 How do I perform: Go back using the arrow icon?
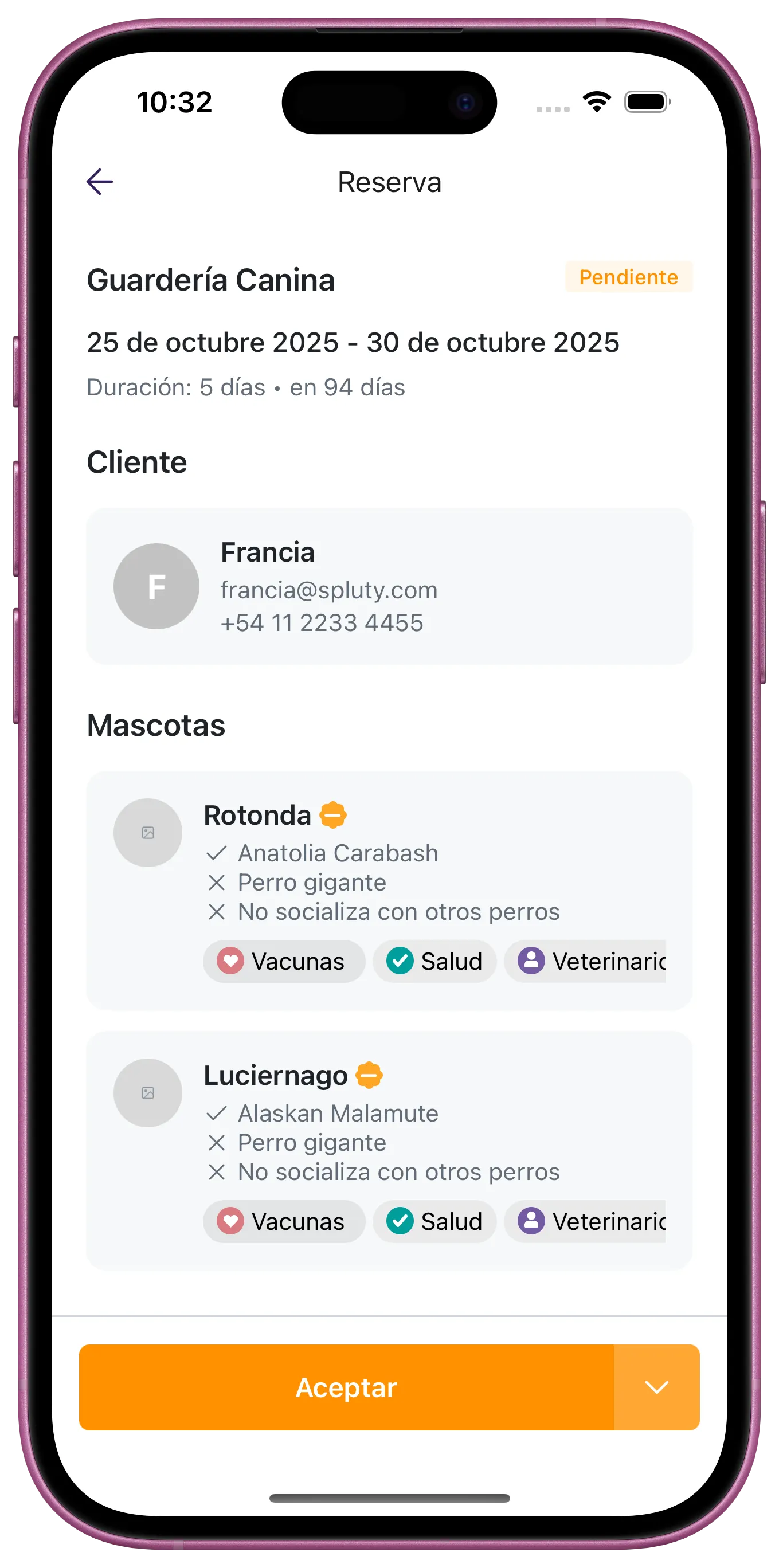coord(100,182)
